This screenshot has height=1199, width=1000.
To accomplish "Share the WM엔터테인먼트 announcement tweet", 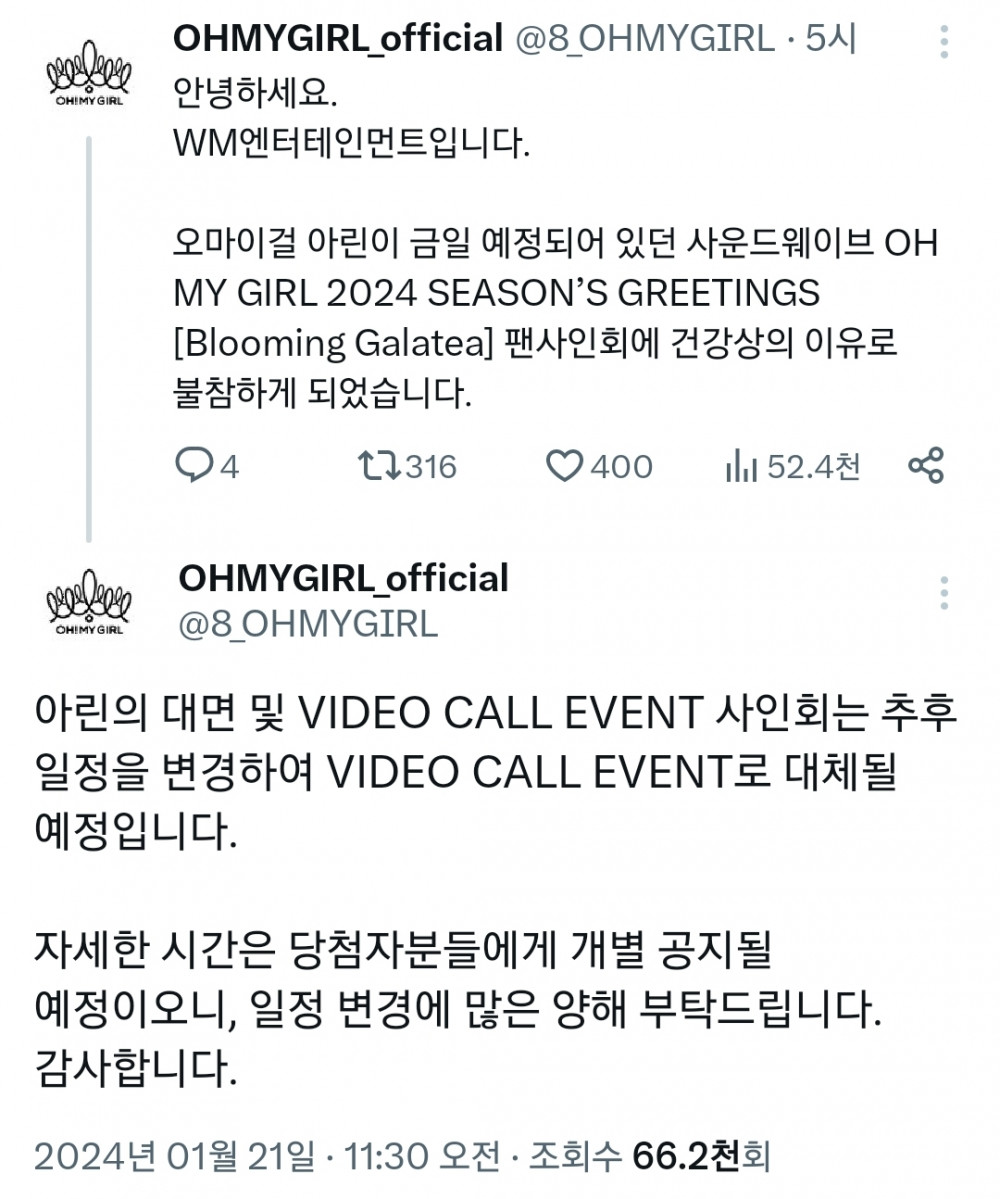I will click(925, 466).
